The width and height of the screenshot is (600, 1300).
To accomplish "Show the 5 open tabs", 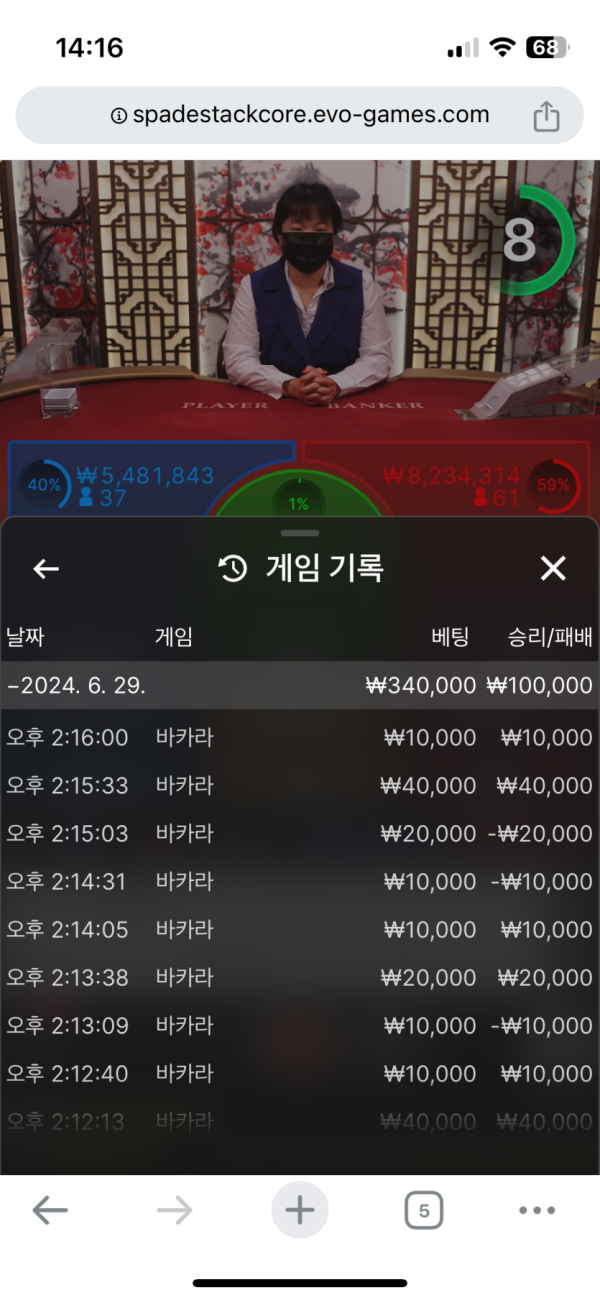I will (424, 1211).
